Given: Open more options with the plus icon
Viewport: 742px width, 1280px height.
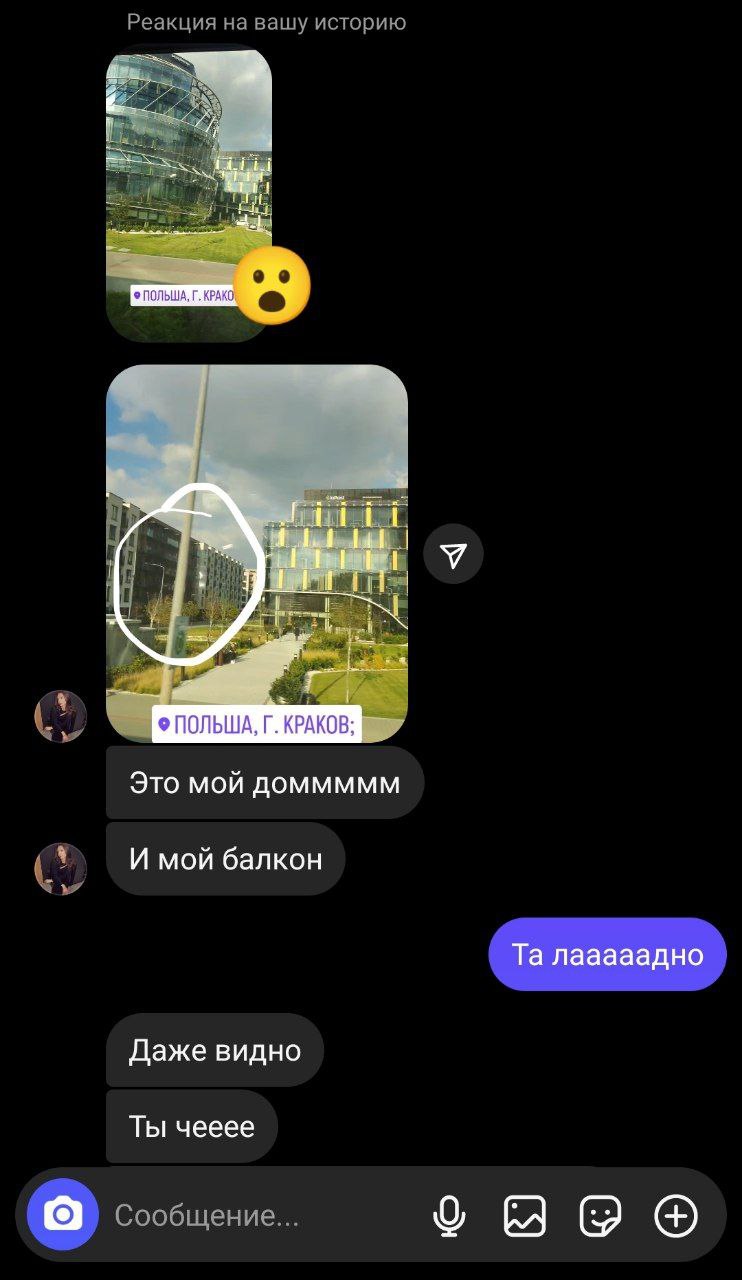Looking at the screenshot, I should coord(676,1216).
